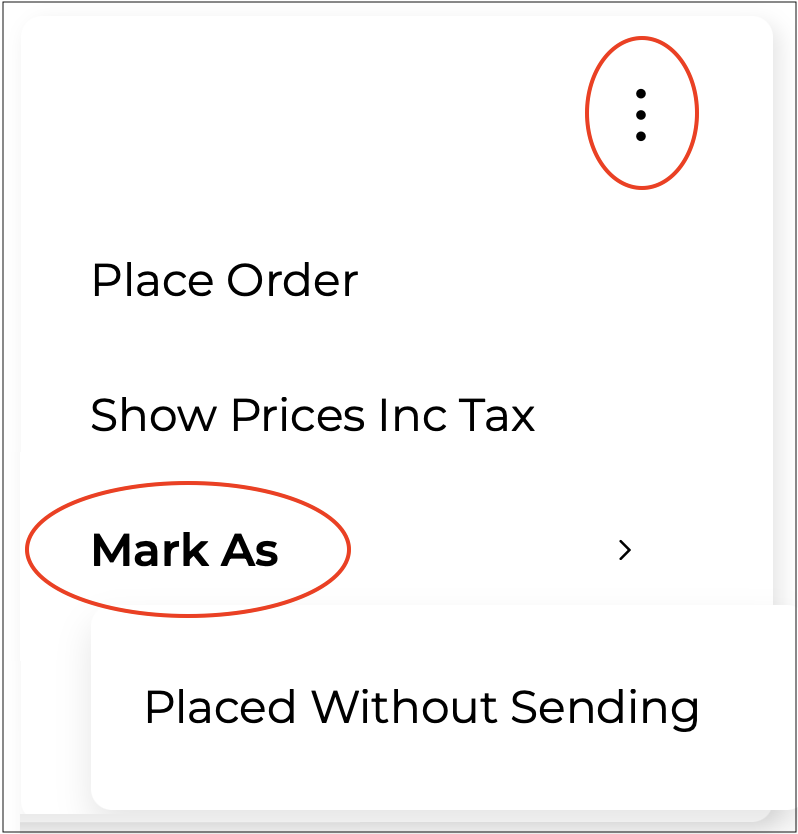Screen dimensions: 798x834
Task: Mark order as Placed Without Sending
Action: click(421, 708)
